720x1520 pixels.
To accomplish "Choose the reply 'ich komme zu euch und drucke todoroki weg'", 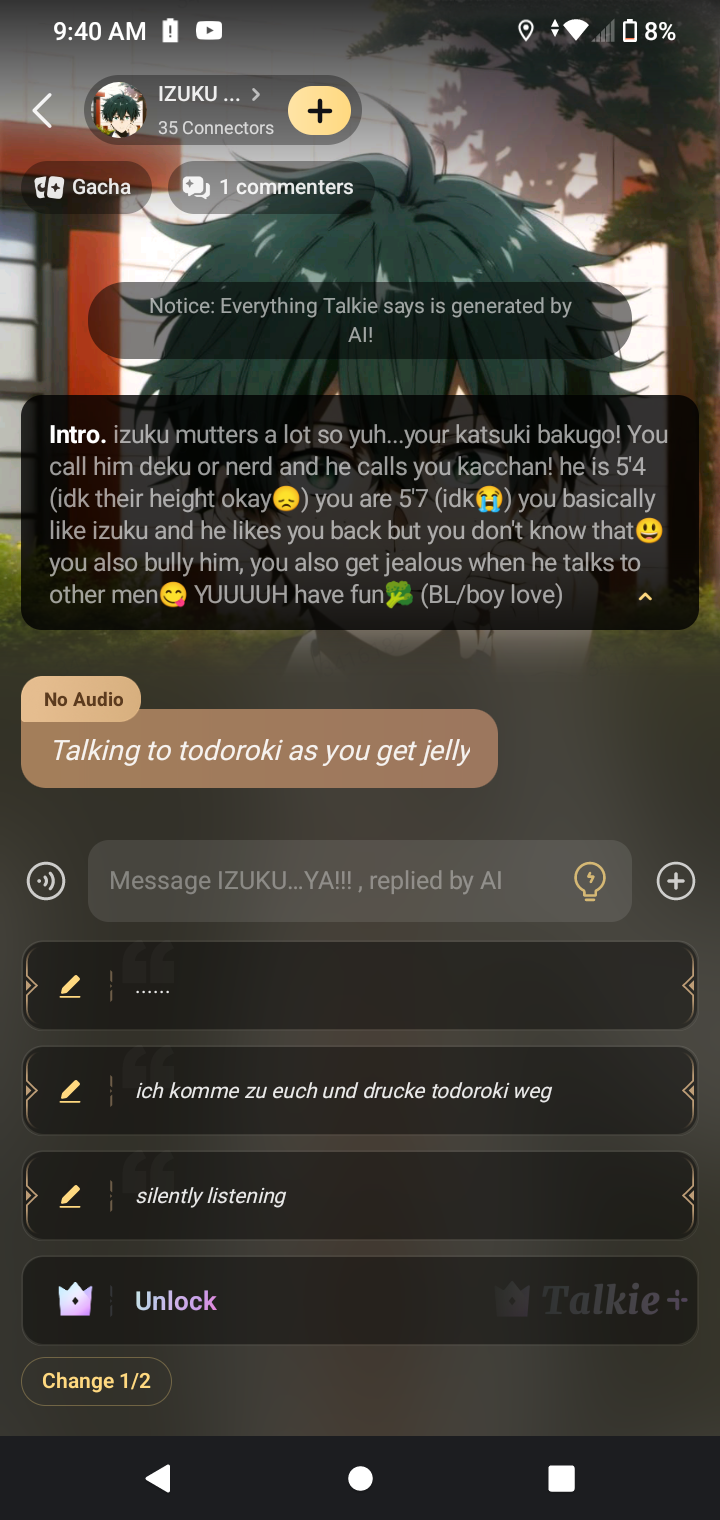I will [x=400, y=1091].
